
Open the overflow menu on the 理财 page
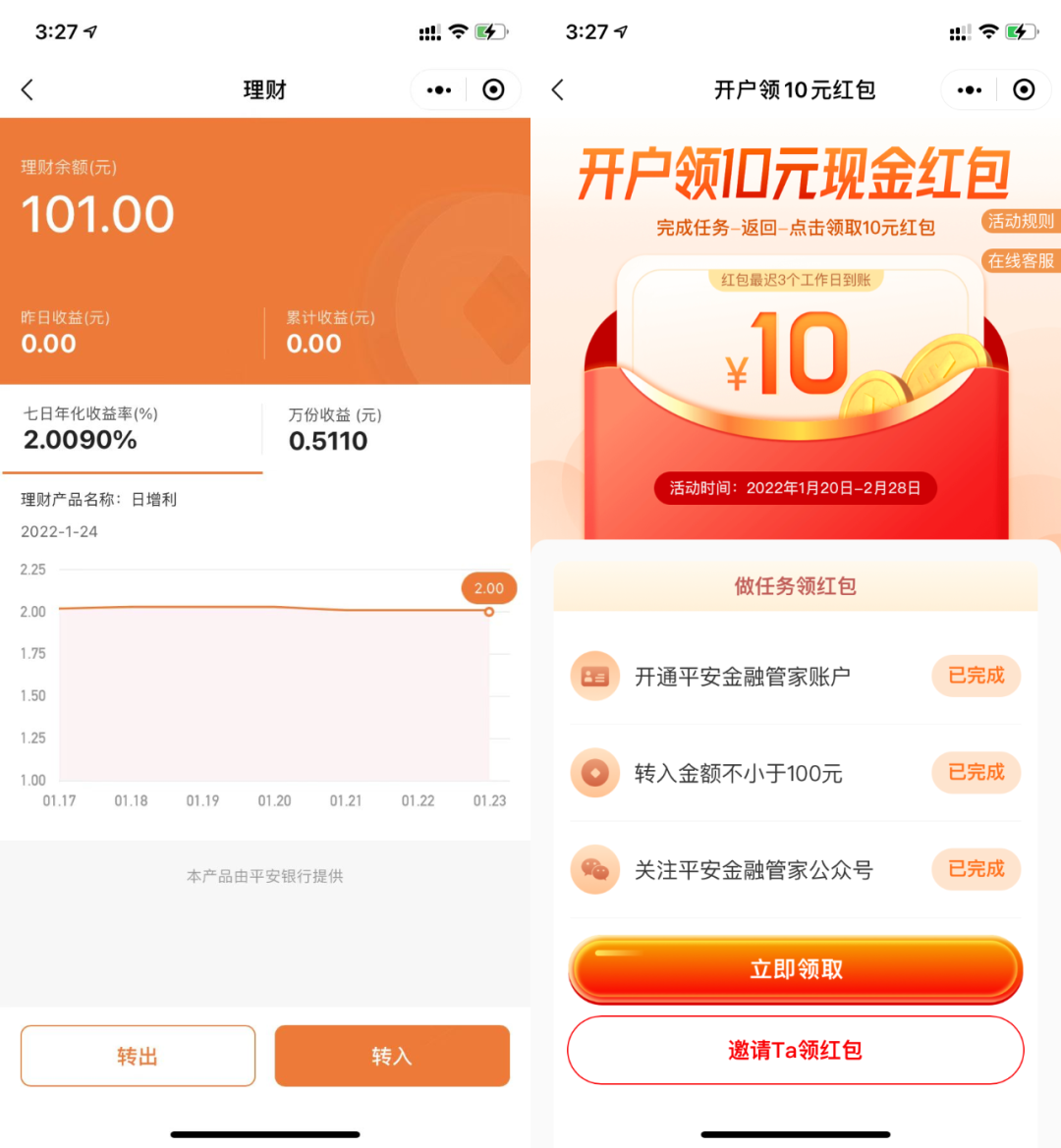point(439,90)
